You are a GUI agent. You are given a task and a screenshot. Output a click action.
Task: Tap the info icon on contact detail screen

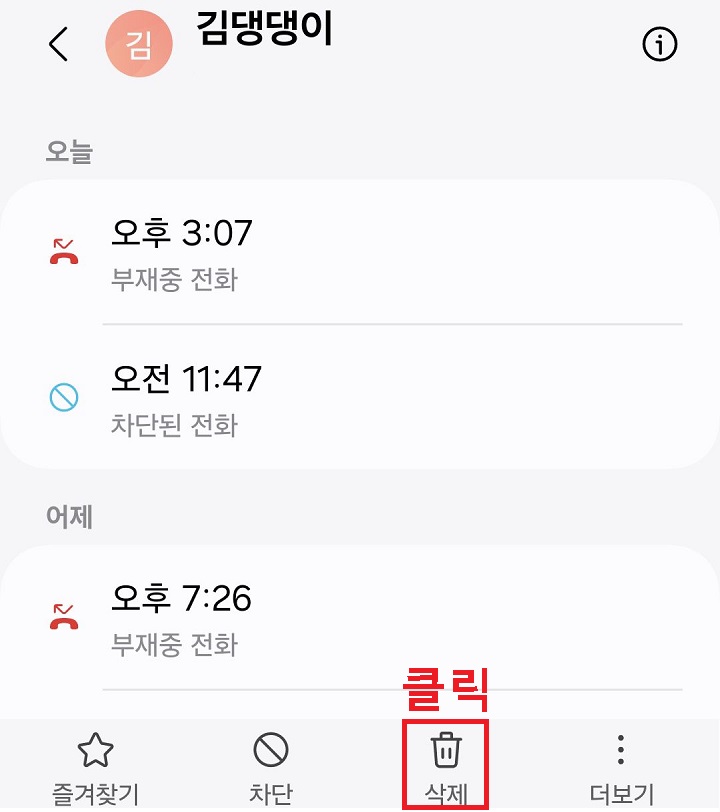click(x=660, y=44)
